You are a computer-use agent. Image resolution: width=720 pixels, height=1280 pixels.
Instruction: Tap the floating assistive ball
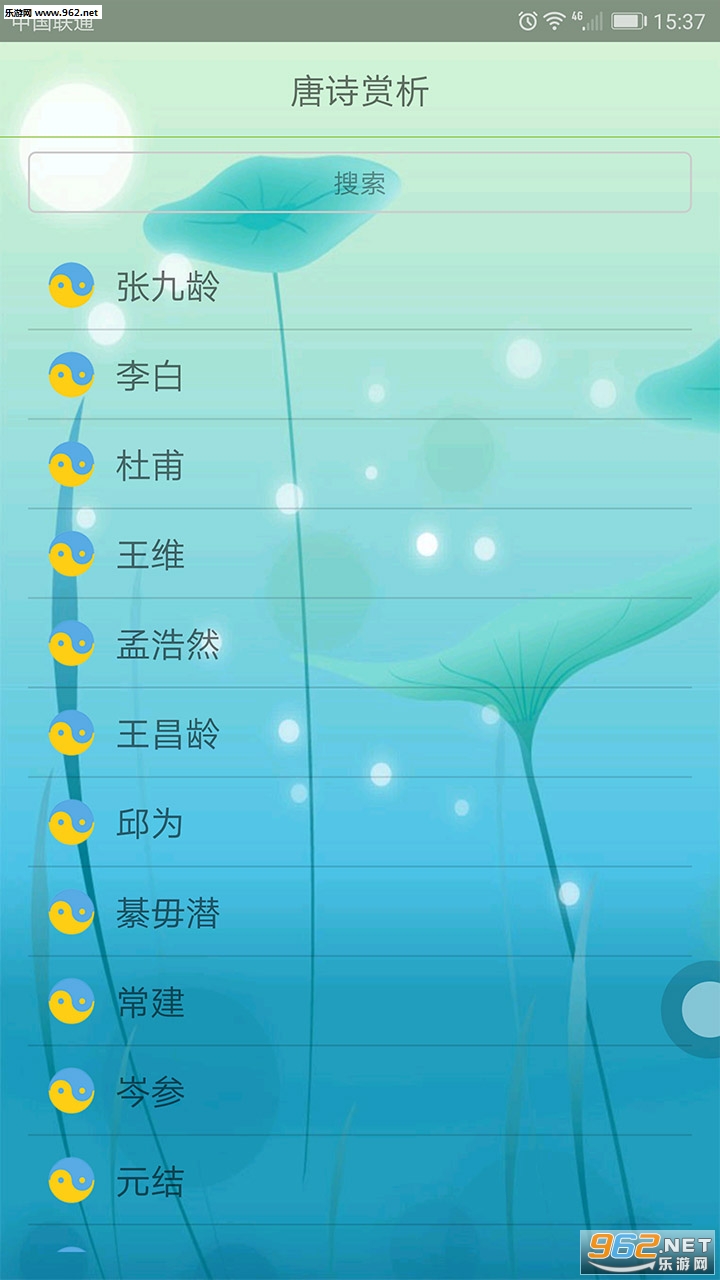tap(700, 1009)
